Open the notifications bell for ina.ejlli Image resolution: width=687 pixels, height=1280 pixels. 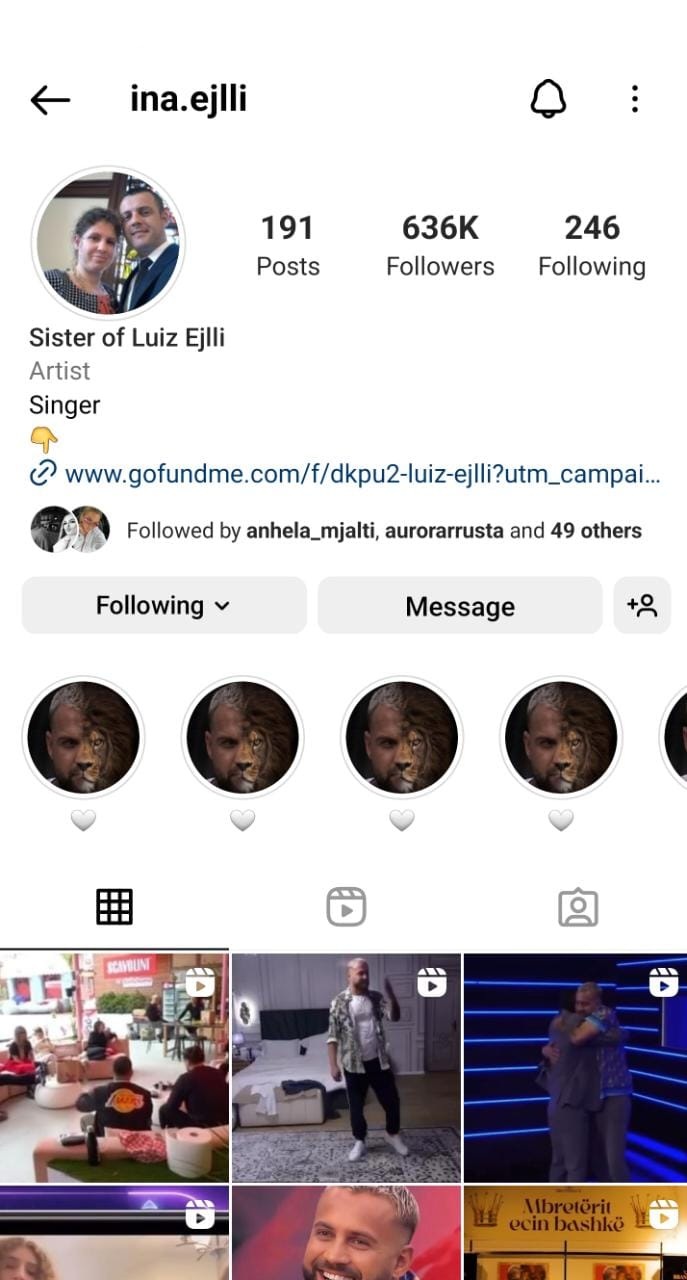[x=548, y=99]
